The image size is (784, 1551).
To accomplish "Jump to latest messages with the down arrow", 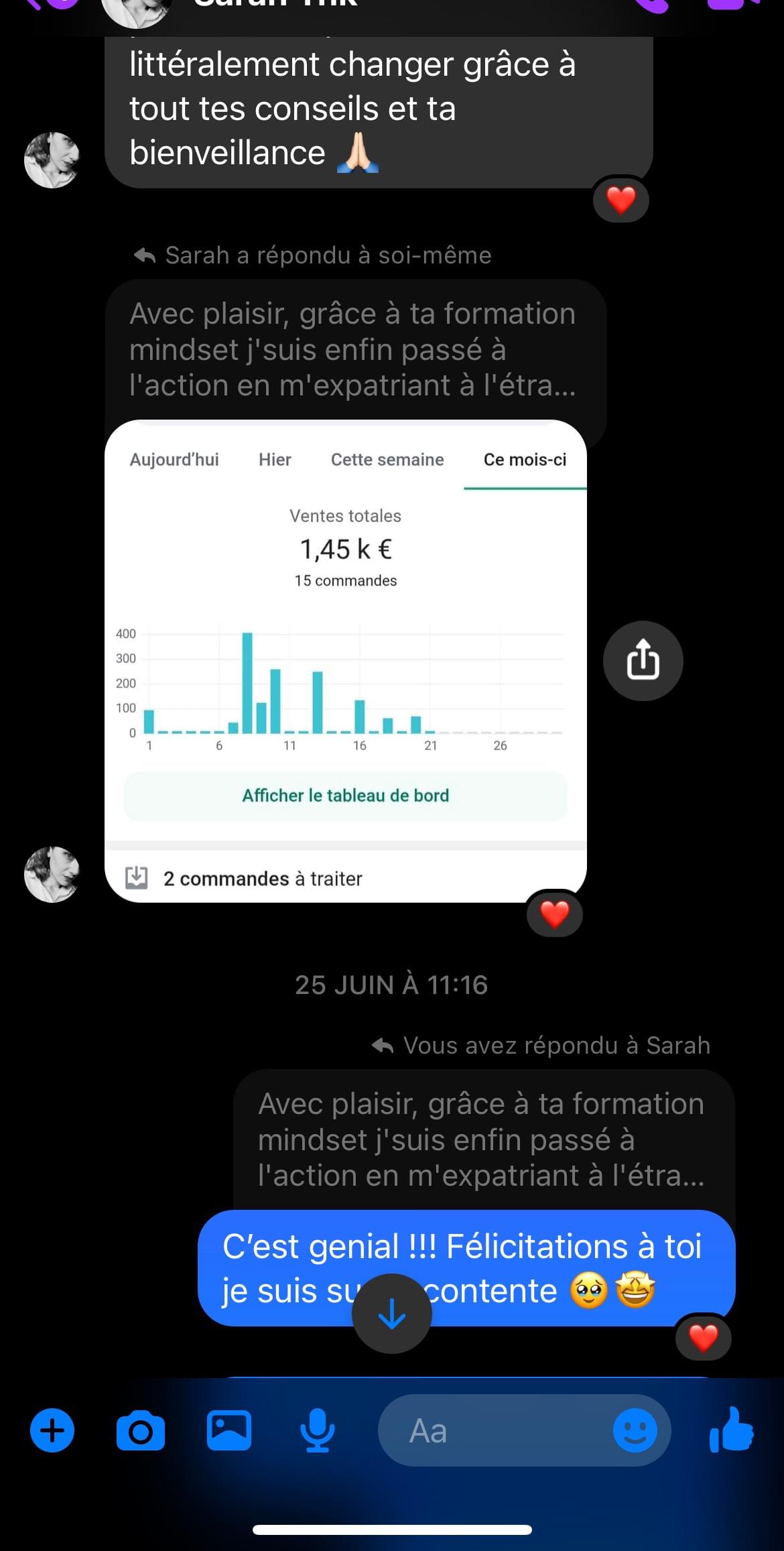I will 392,1314.
